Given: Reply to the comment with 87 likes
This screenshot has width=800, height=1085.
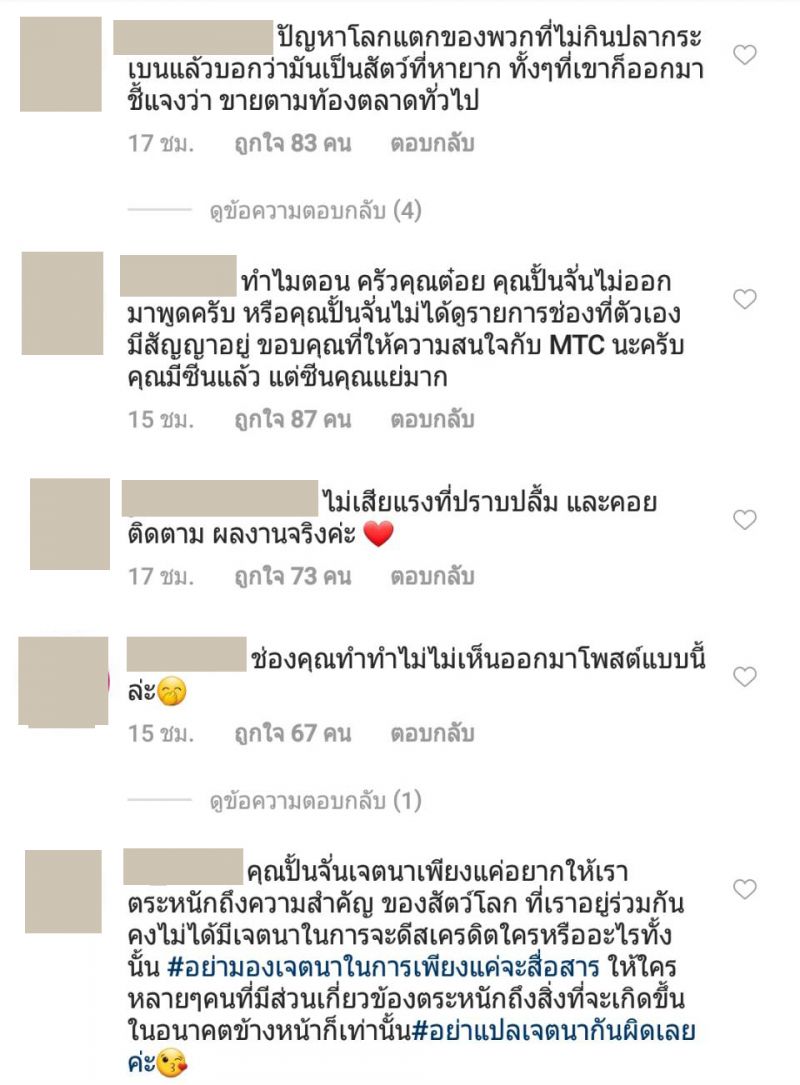Looking at the screenshot, I should coord(432,420).
